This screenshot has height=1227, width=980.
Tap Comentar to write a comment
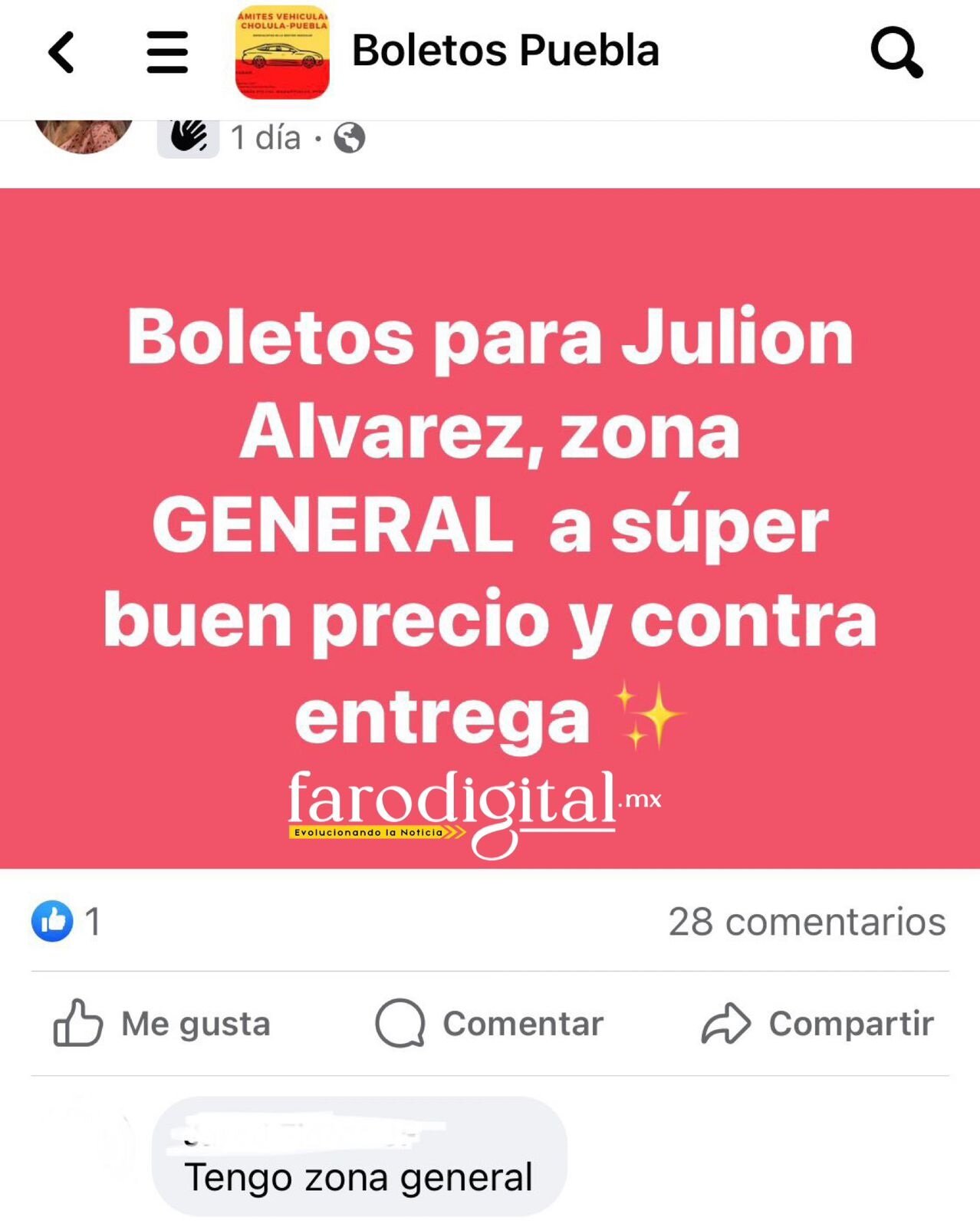point(489,1023)
